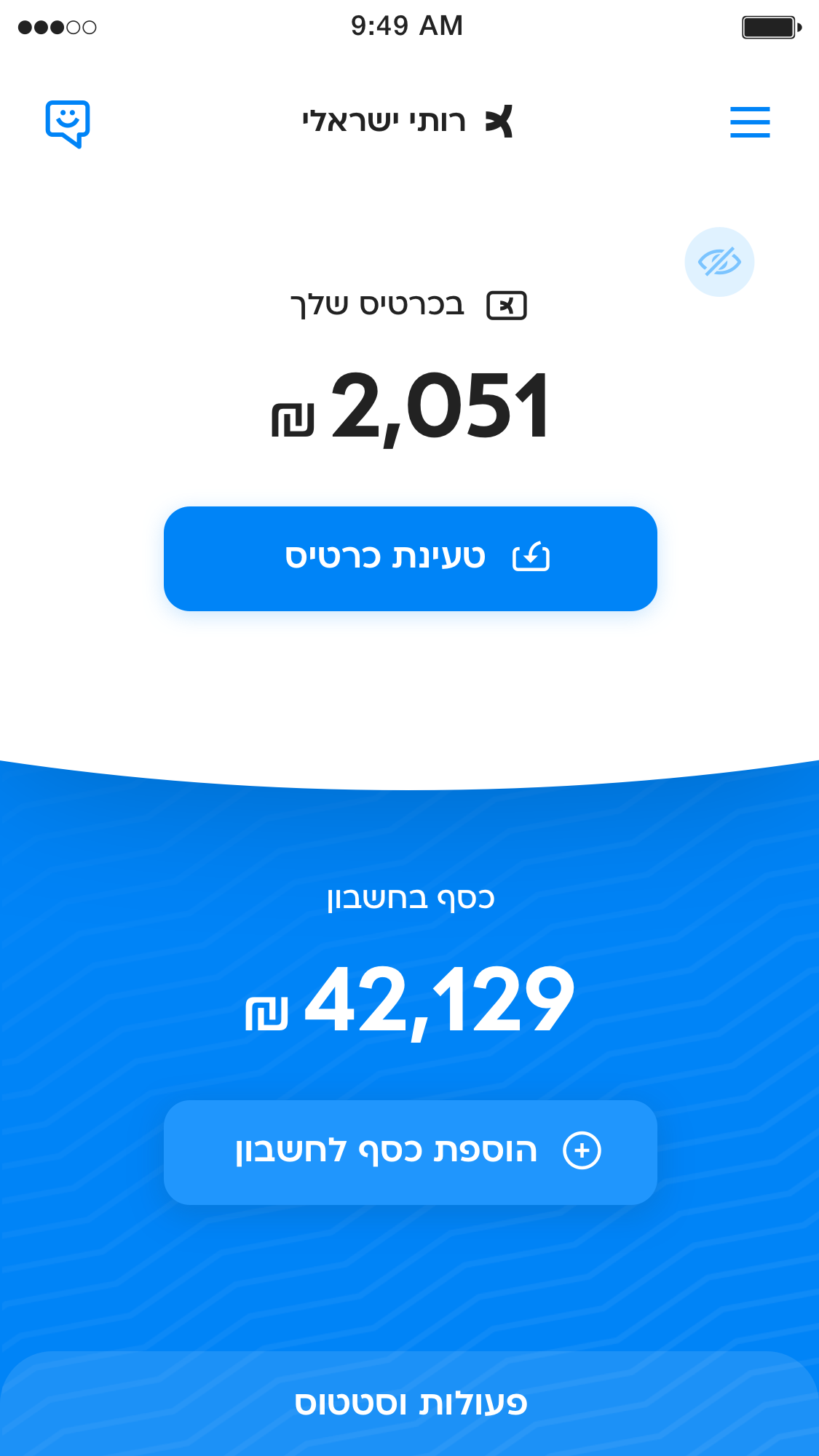The height and width of the screenshot is (1456, 819).
Task: Tap הוספת כסף לחשבון to add money
Action: pyautogui.click(x=411, y=1153)
